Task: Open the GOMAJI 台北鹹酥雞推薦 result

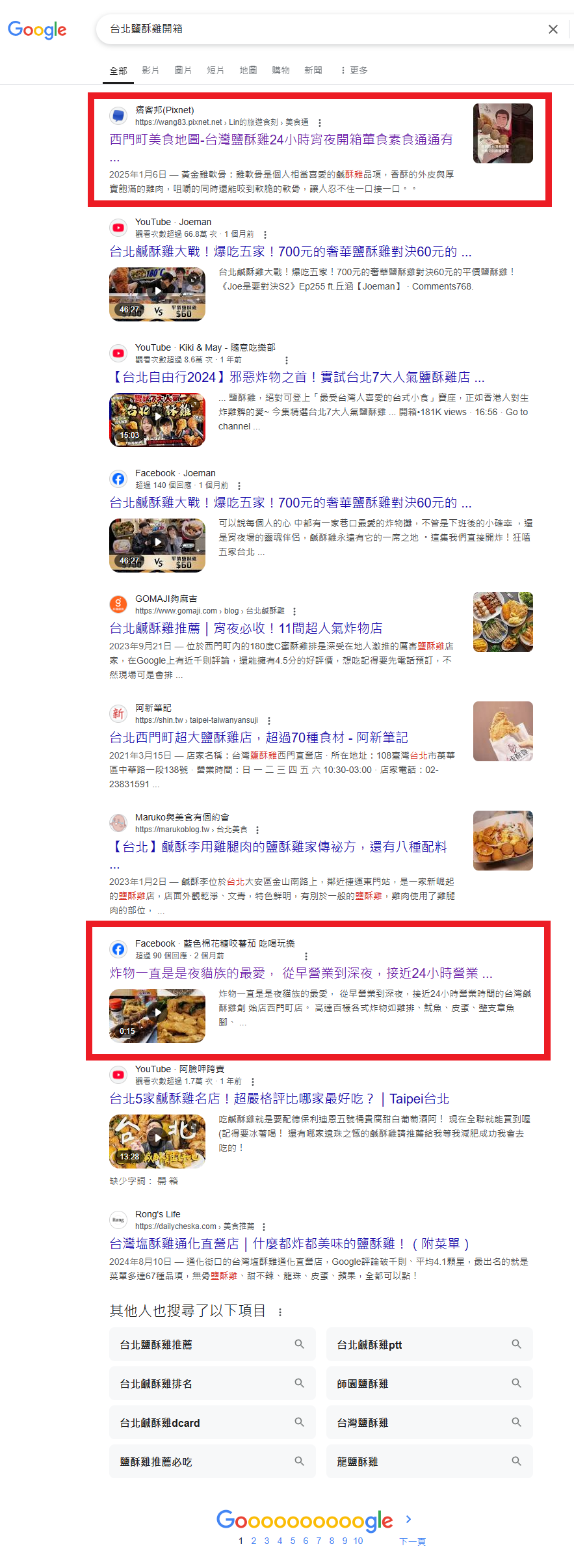Action: point(246,629)
